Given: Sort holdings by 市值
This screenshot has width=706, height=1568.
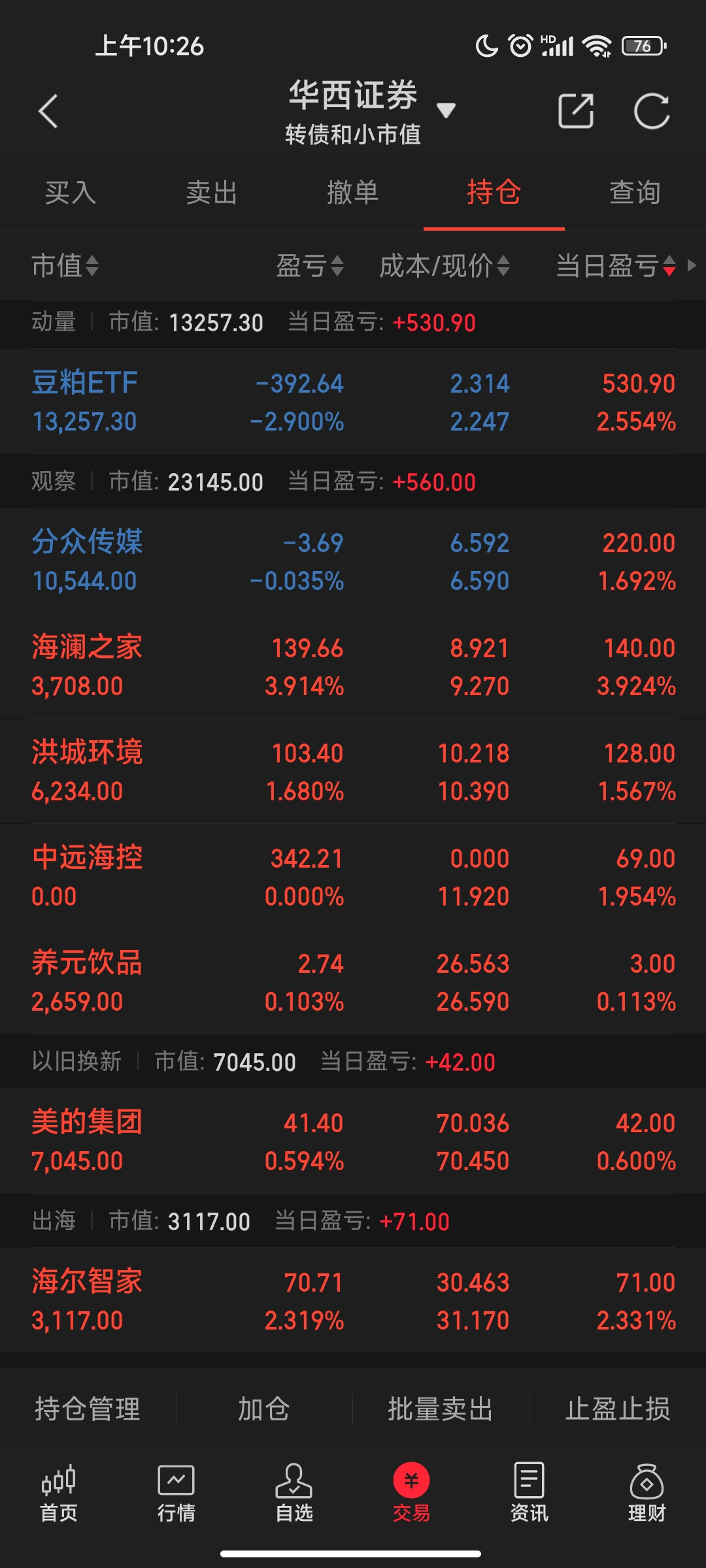Looking at the screenshot, I should (65, 266).
